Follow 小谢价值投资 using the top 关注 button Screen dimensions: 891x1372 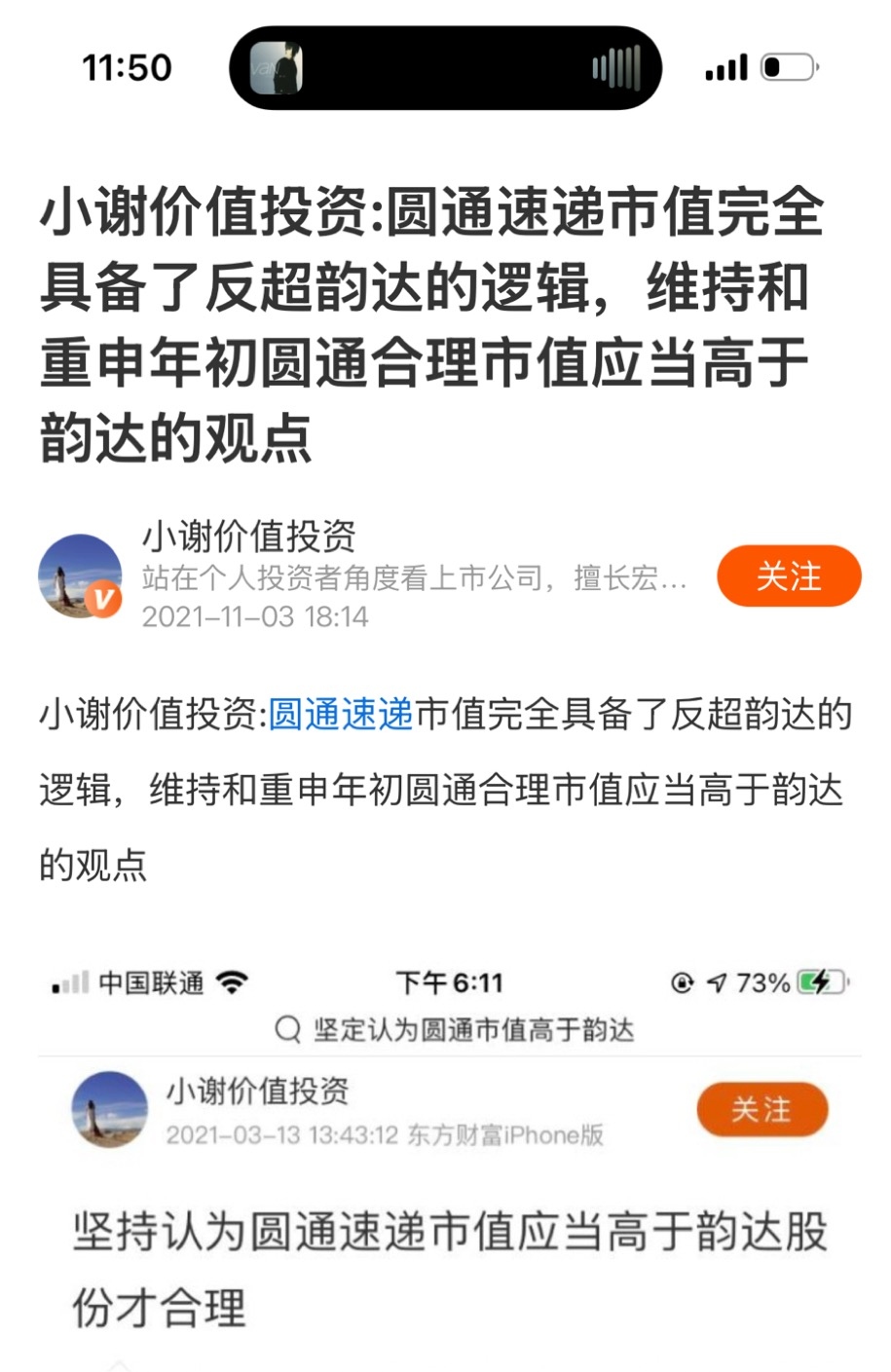pyautogui.click(x=787, y=576)
